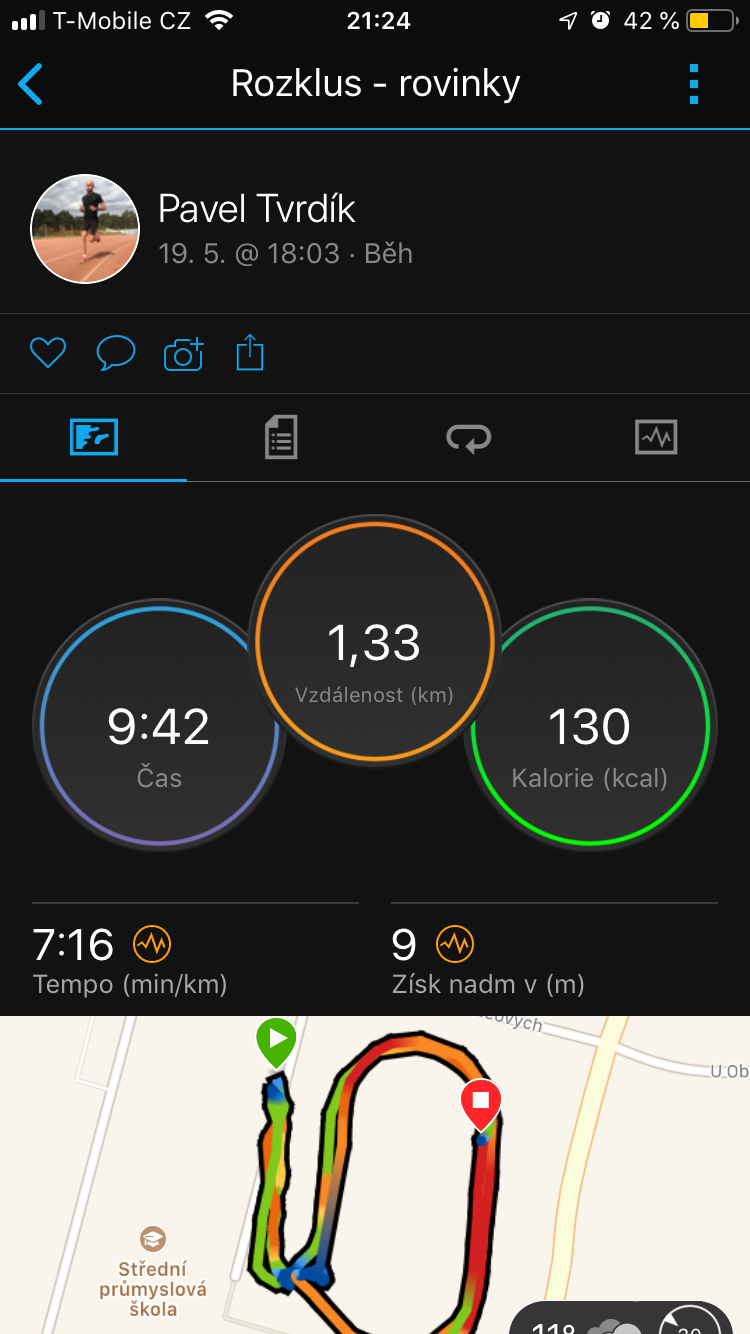Switch to the laps tab
Viewport: 750px width, 1334px height.
click(x=468, y=438)
